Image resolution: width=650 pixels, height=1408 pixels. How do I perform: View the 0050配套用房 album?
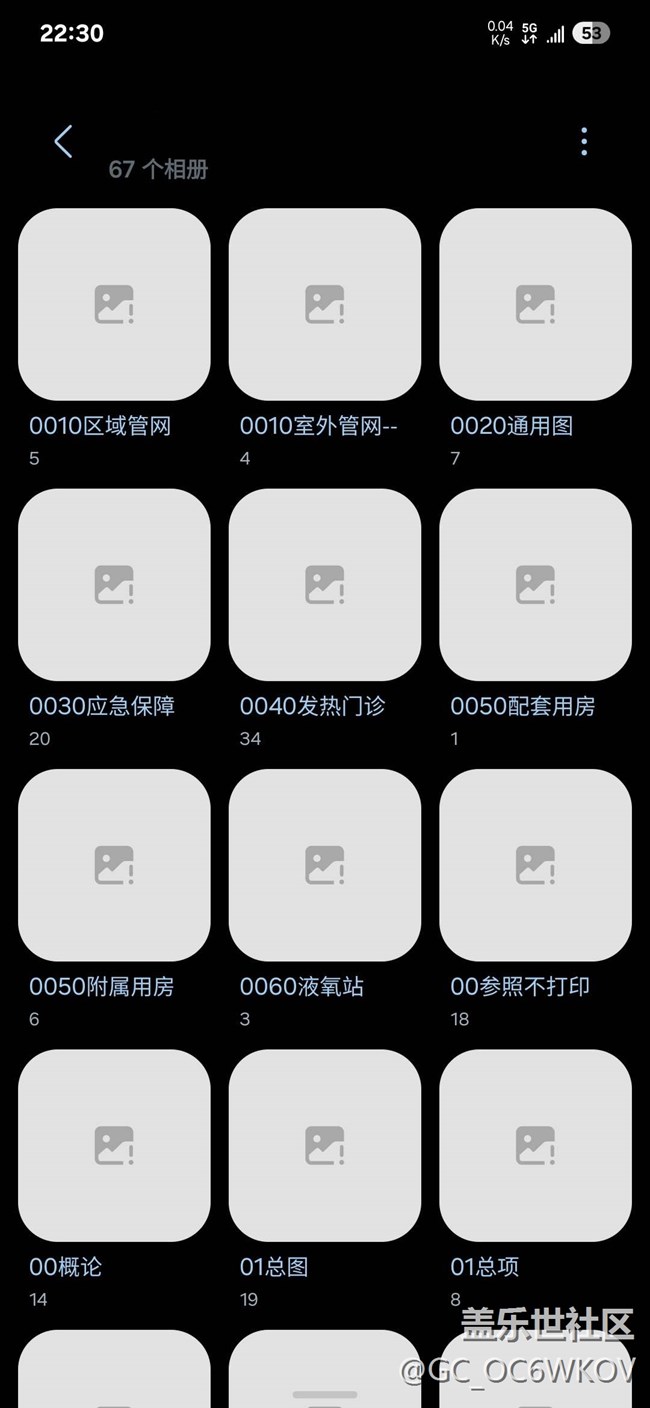[536, 585]
